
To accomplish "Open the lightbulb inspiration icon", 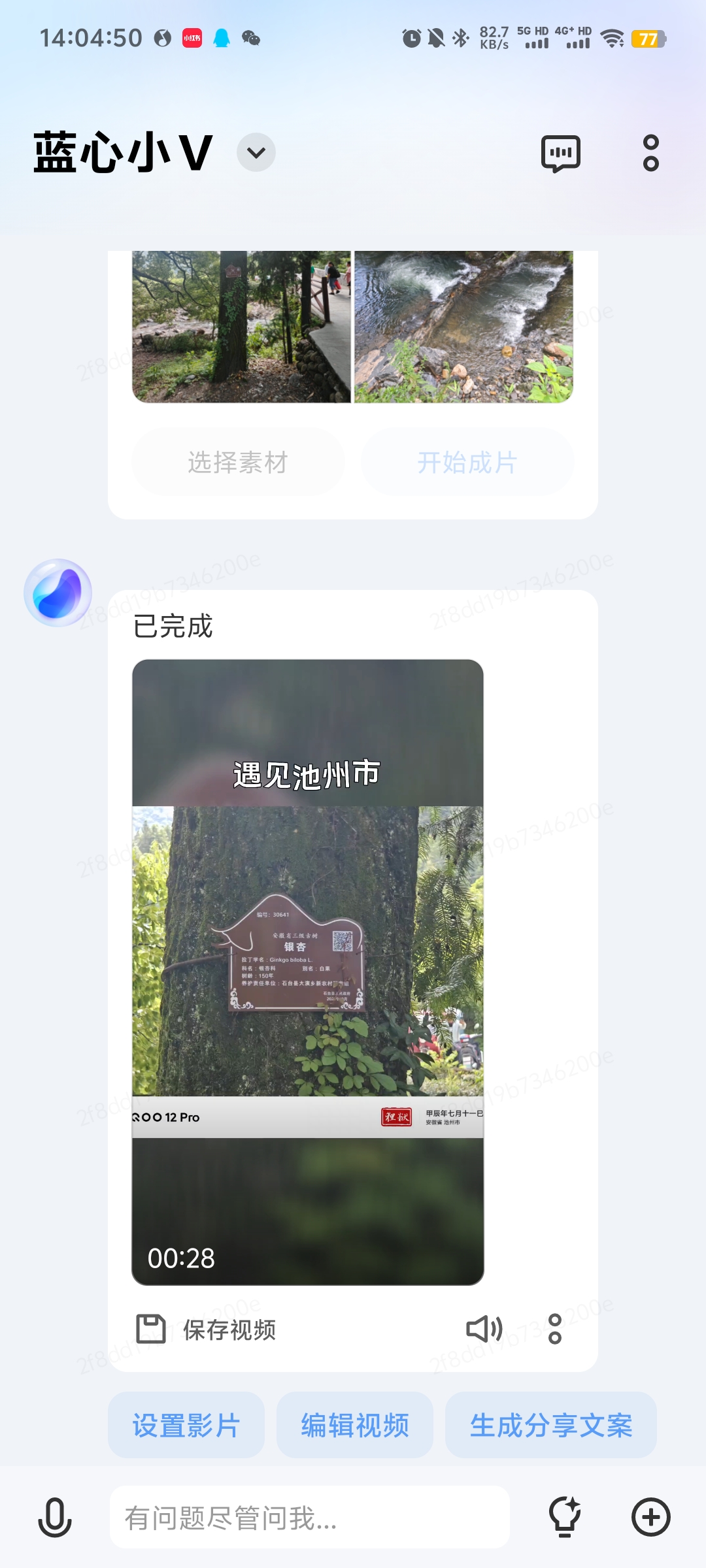I will coord(565,1517).
